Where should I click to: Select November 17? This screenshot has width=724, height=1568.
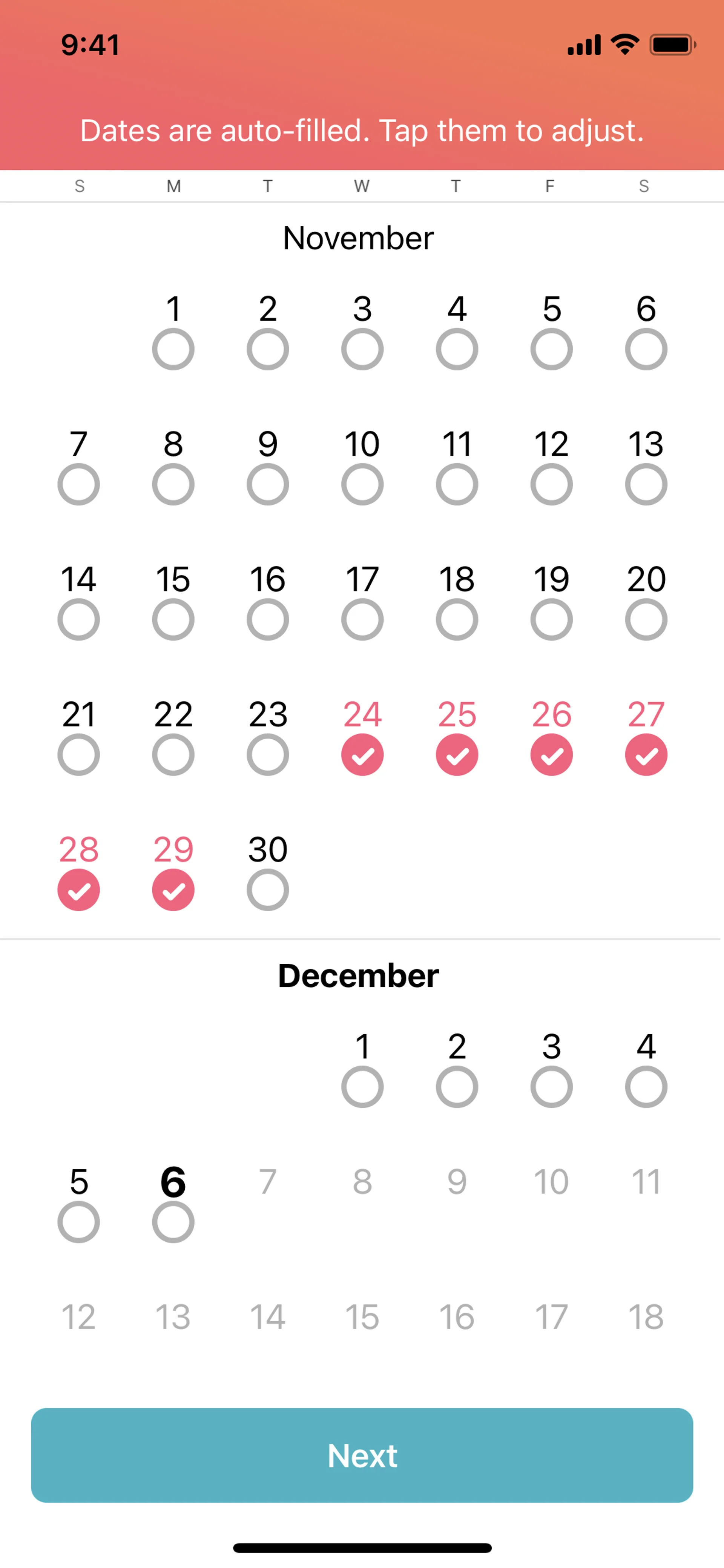click(362, 620)
